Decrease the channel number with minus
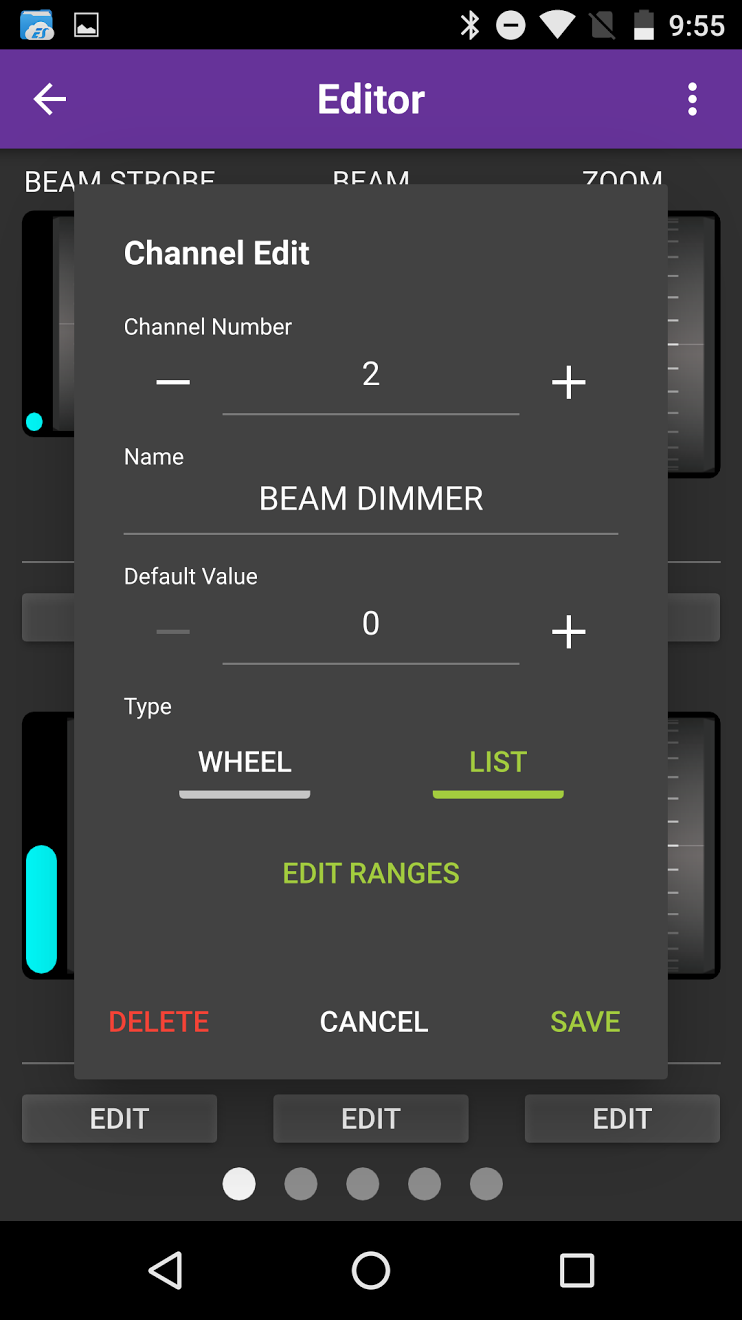Image resolution: width=742 pixels, height=1320 pixels. [173, 382]
